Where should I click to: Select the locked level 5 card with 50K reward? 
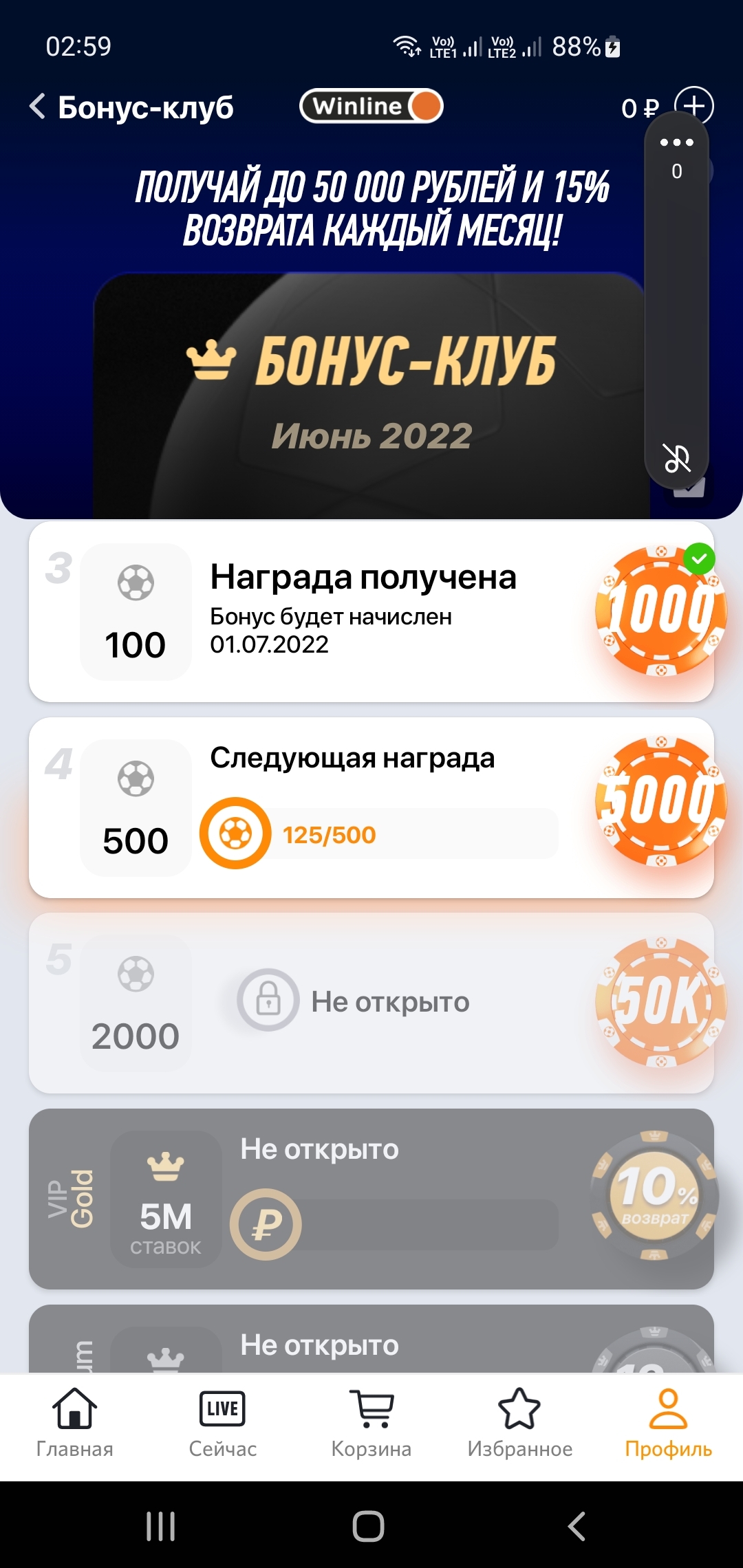(x=371, y=1003)
